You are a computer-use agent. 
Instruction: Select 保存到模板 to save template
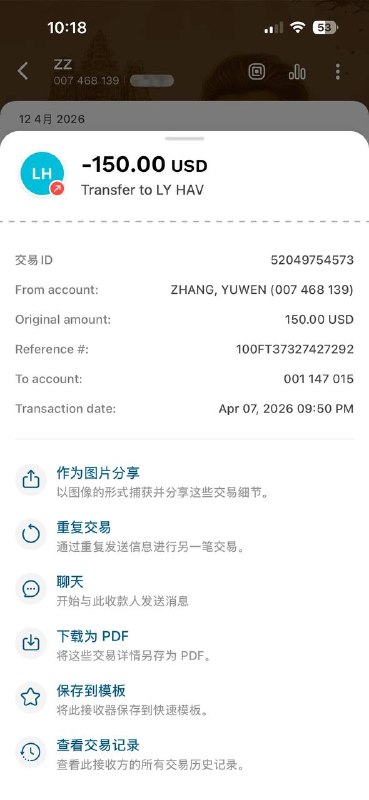[184, 700]
